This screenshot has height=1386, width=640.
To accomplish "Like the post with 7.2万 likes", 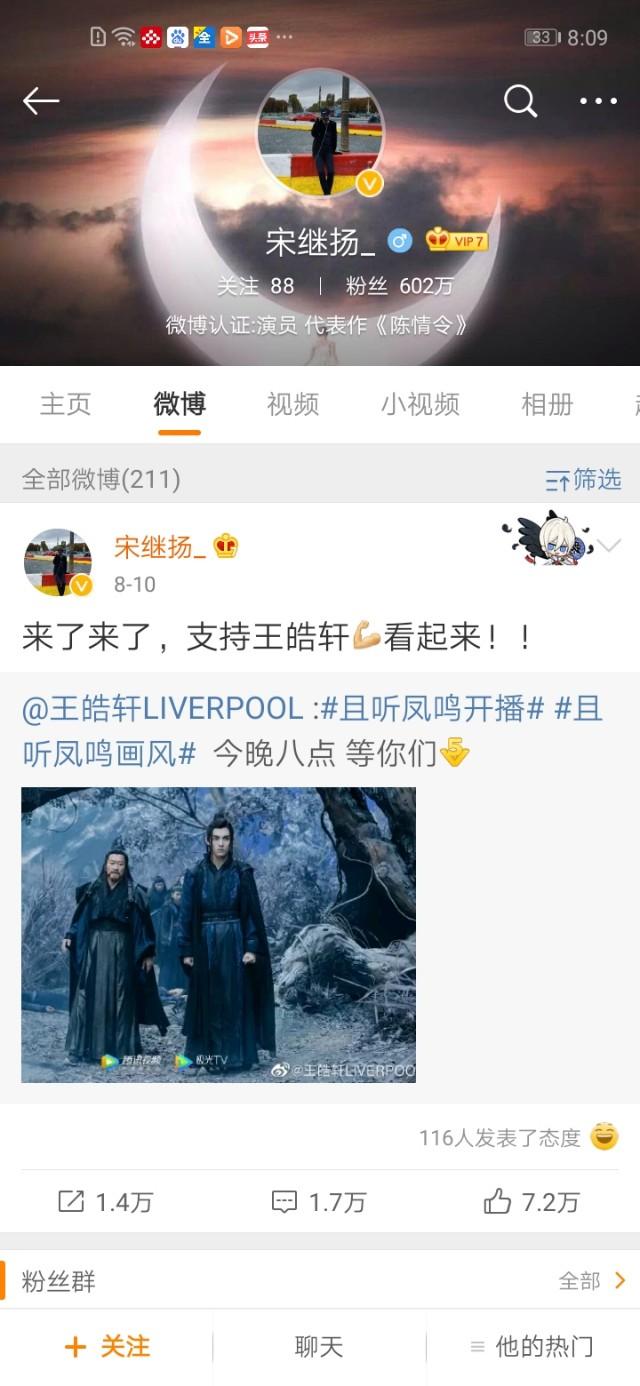I will tap(532, 1202).
